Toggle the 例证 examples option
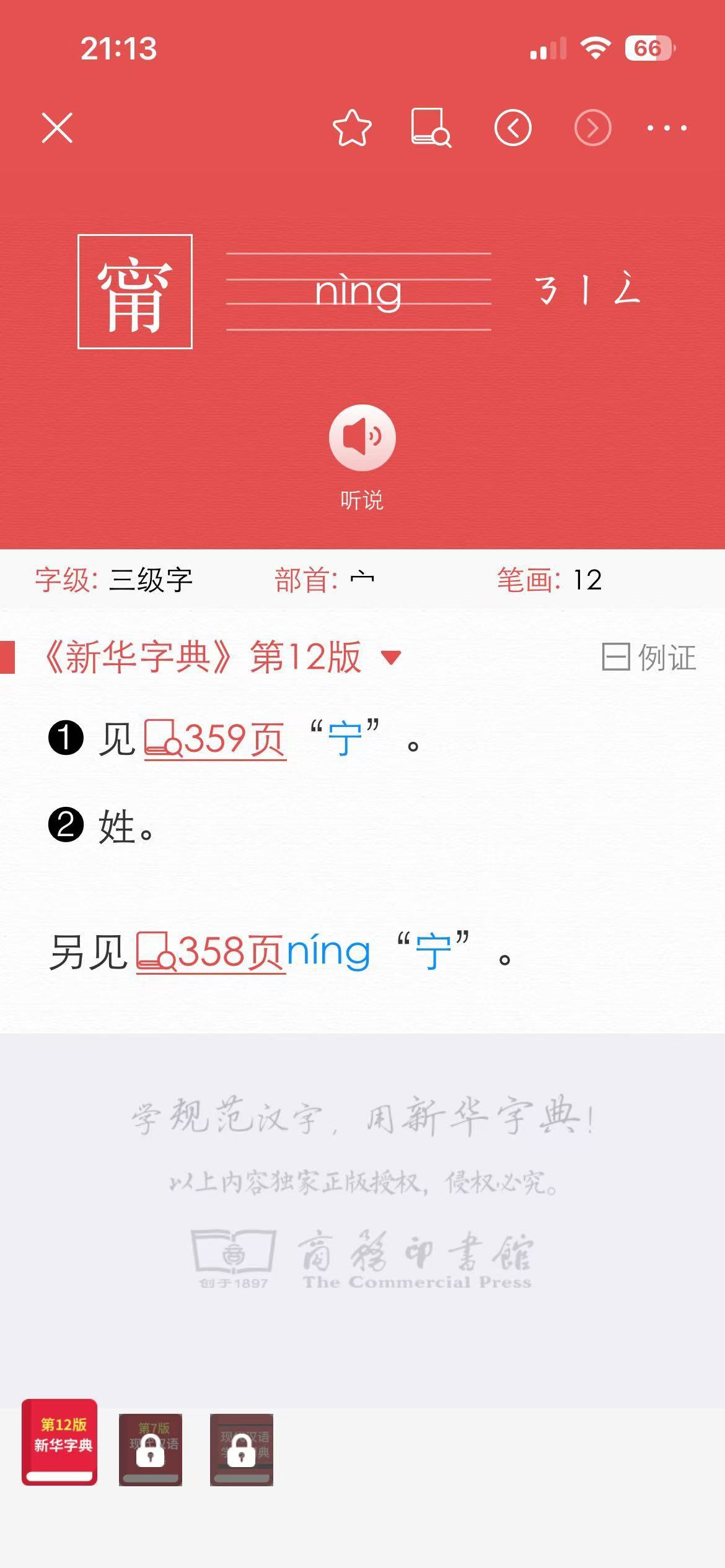725x1568 pixels. [649, 657]
